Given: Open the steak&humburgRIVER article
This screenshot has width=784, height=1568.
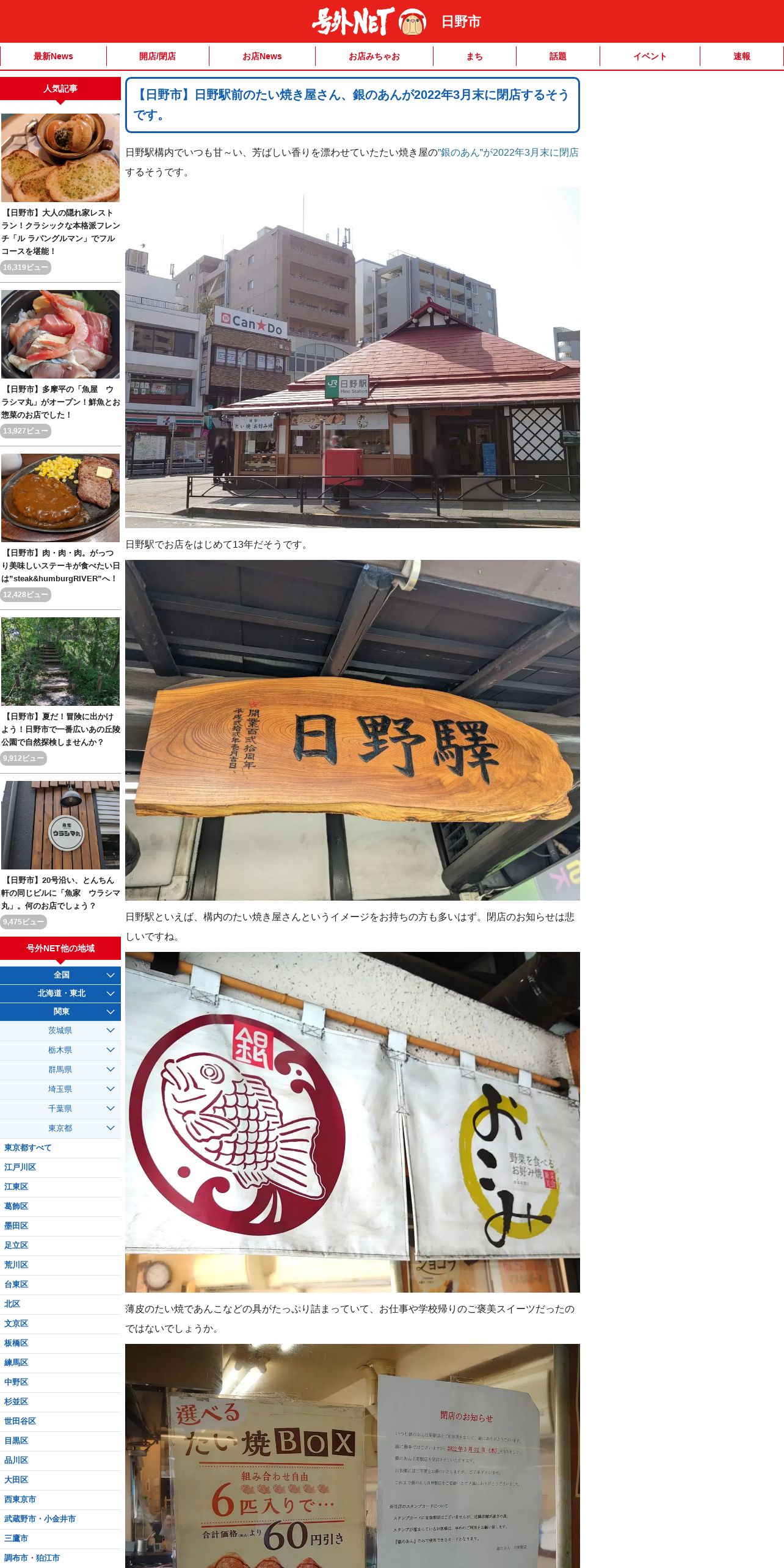Looking at the screenshot, I should point(60,565).
